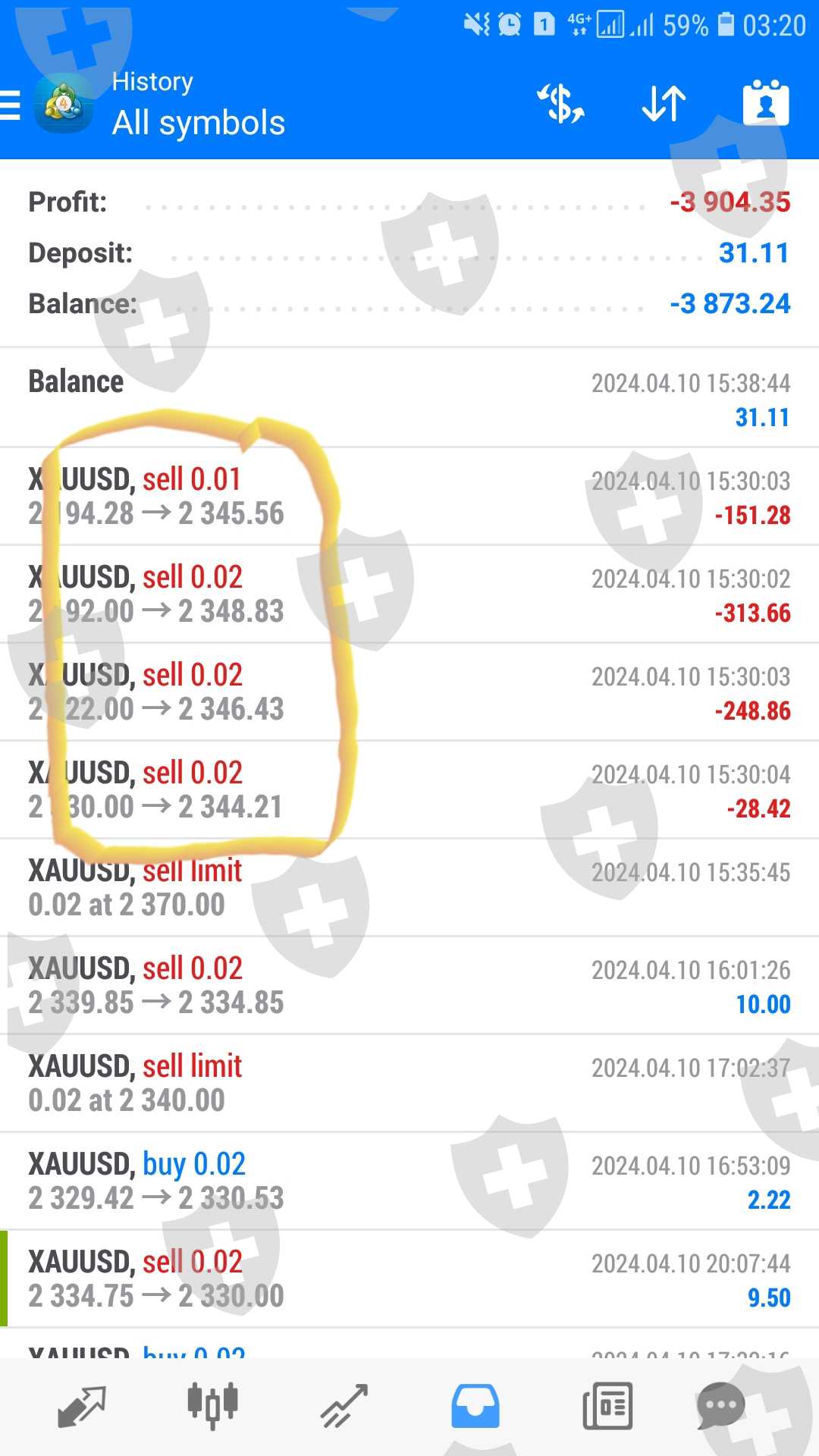The width and height of the screenshot is (819, 1456).
Task: Switch to the candlestick Chart tab
Action: [213, 1405]
